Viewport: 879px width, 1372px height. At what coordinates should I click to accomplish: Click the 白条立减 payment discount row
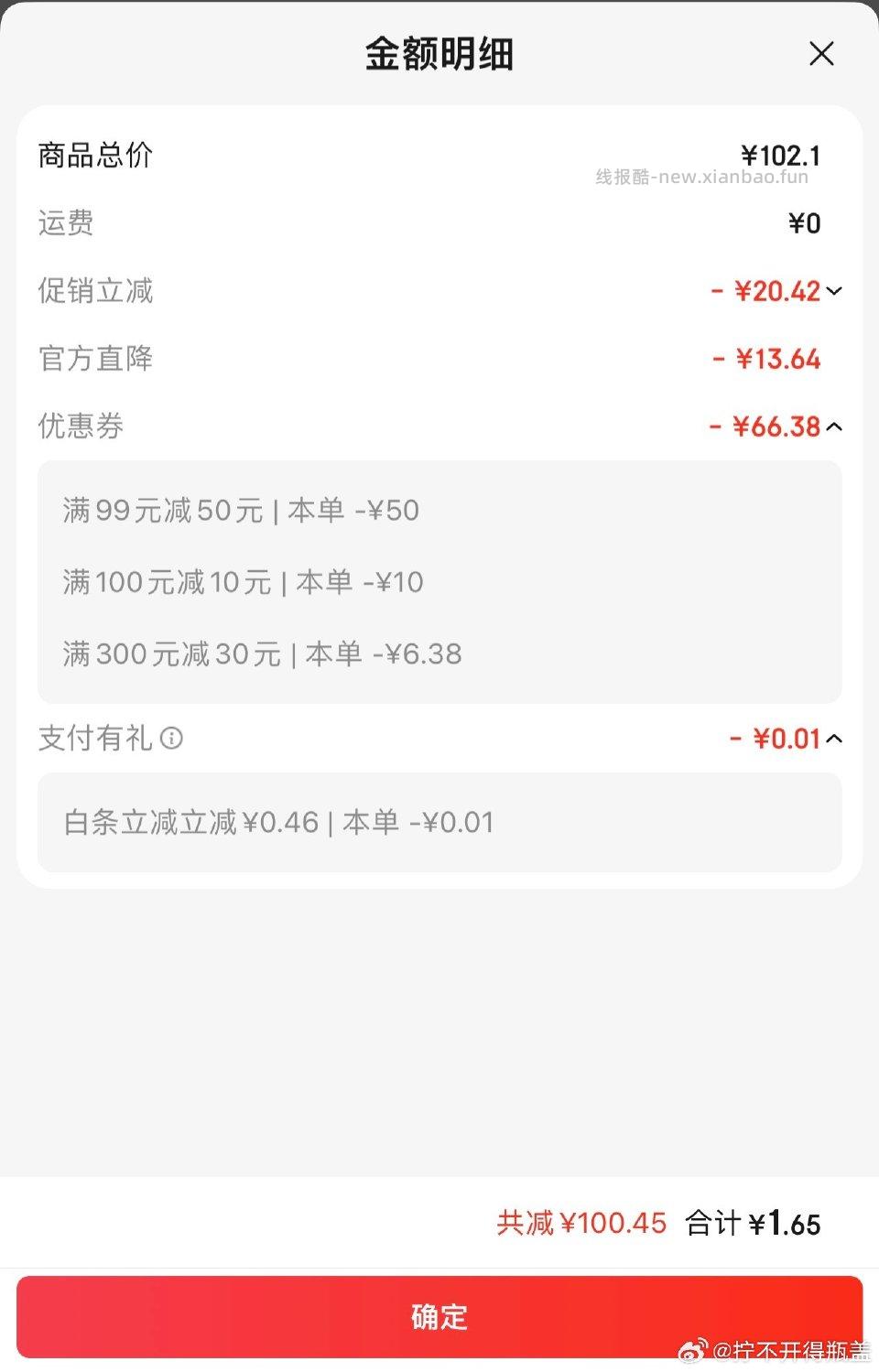point(275,822)
